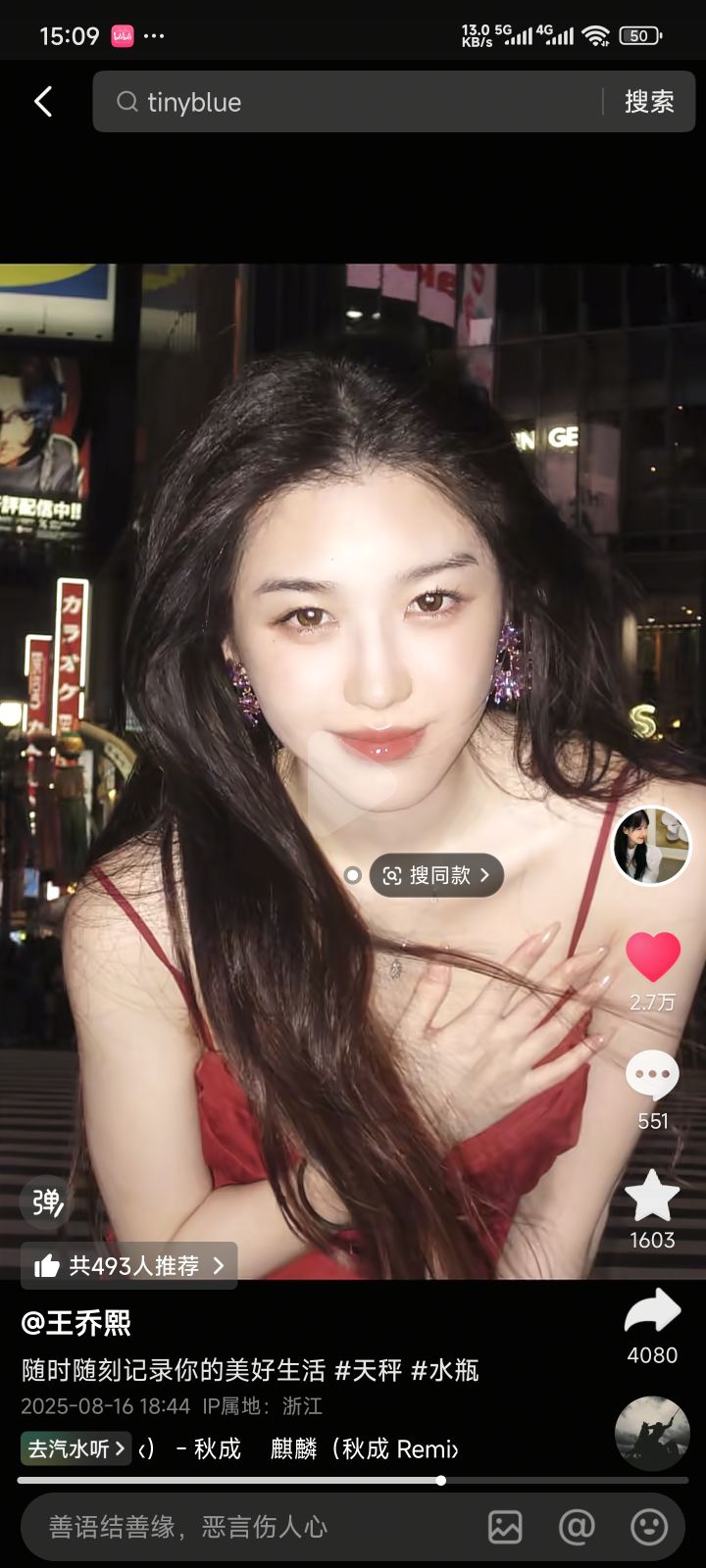Open the 551 comments
The width and height of the screenshot is (706, 1568).
click(x=652, y=1076)
